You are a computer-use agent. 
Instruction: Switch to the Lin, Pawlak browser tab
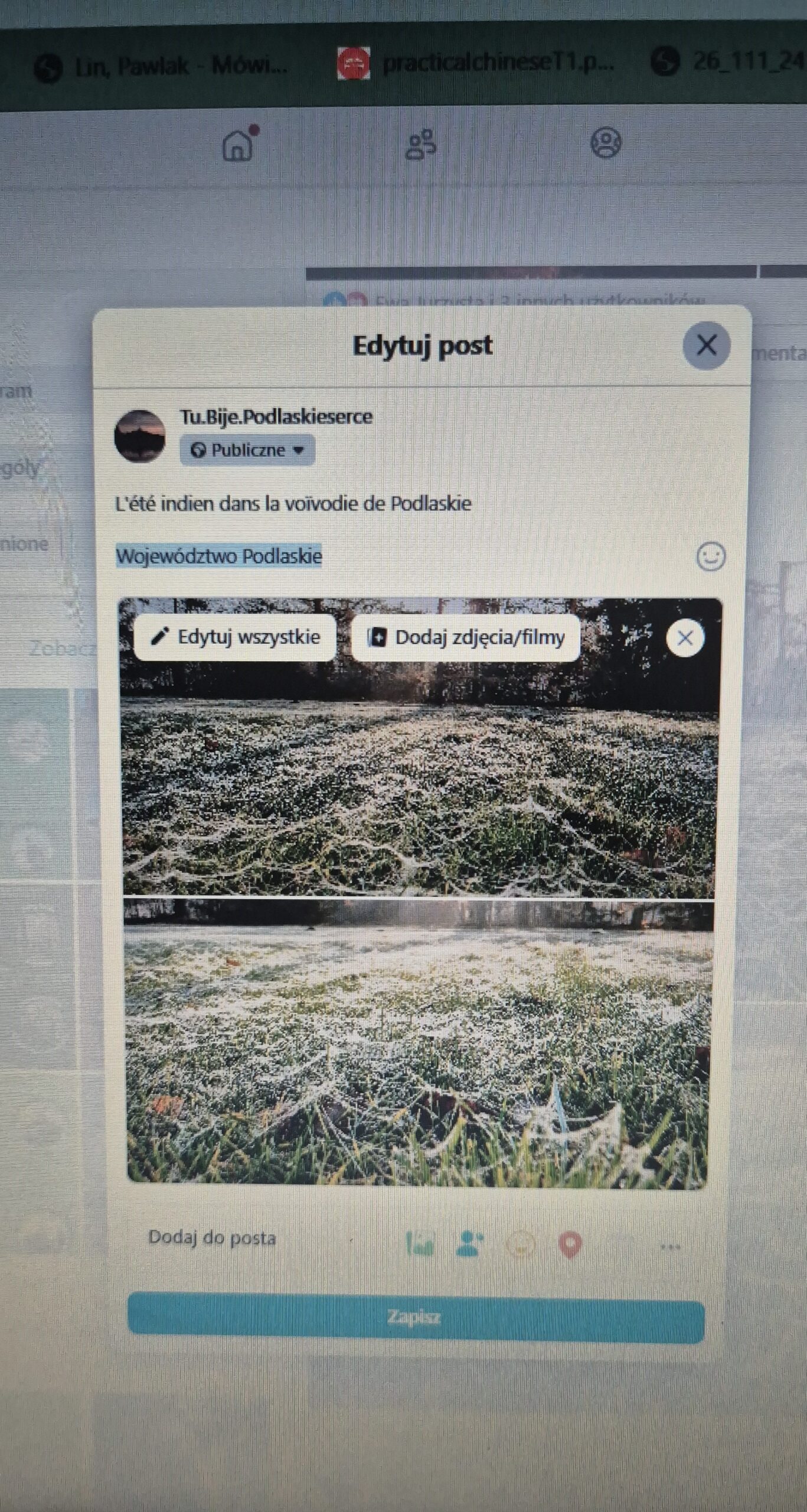pos(162,66)
